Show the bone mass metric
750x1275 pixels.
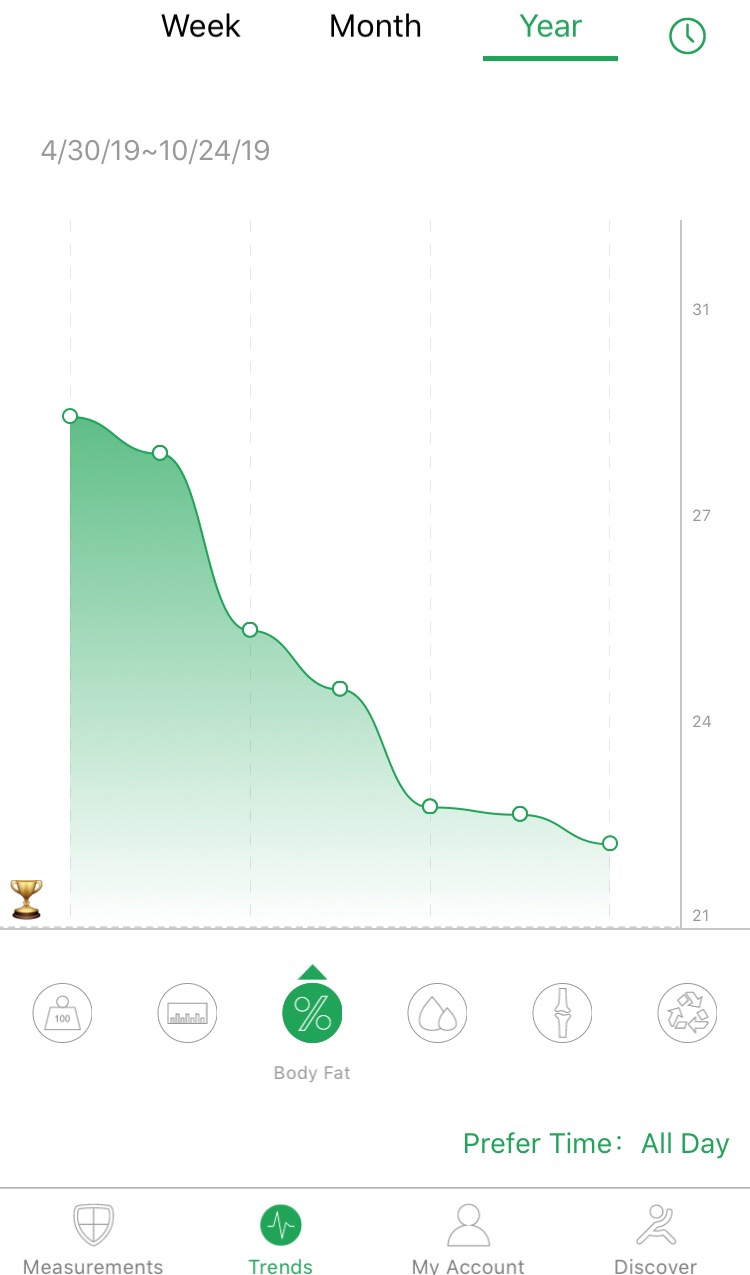(562, 1013)
